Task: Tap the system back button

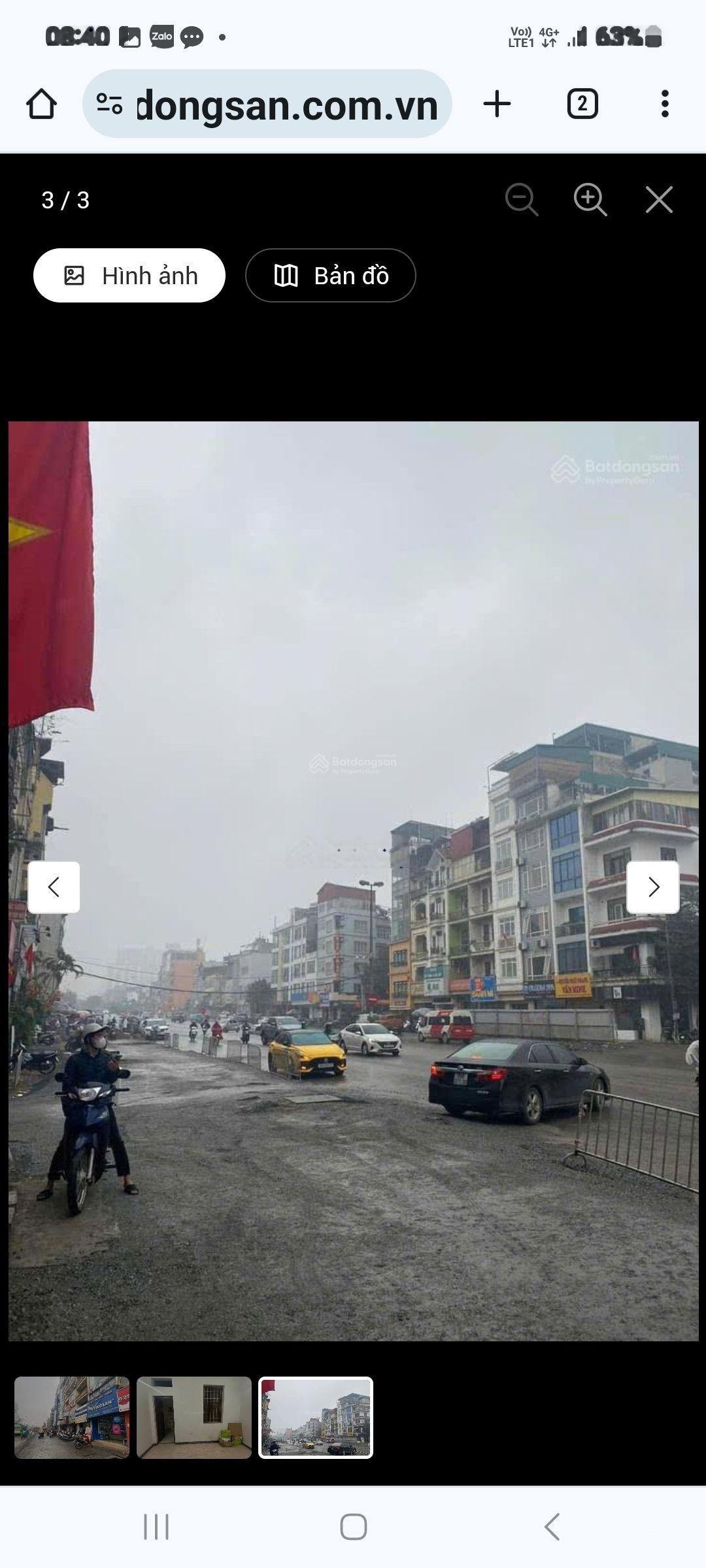Action: tap(552, 1527)
